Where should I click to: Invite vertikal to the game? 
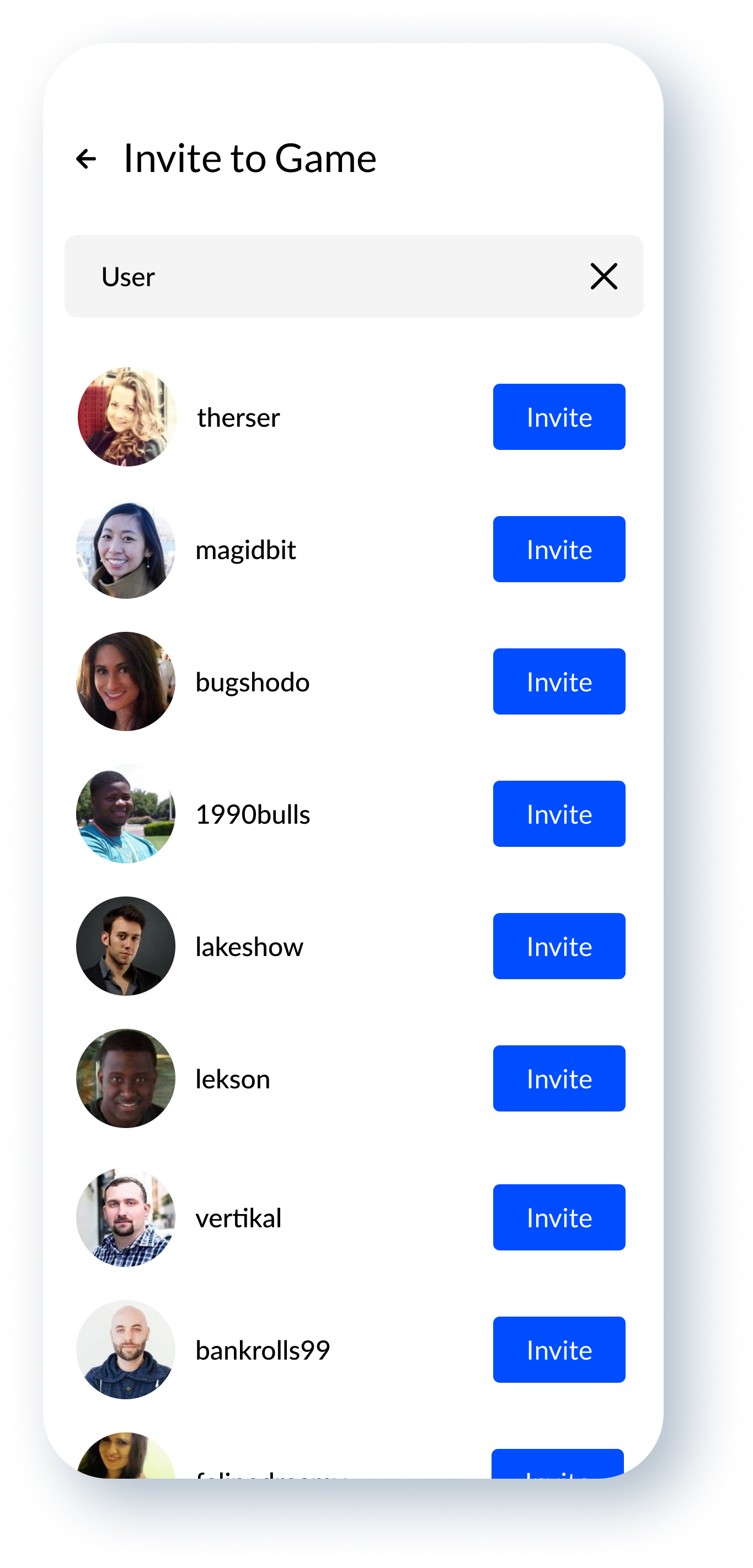tap(559, 1217)
